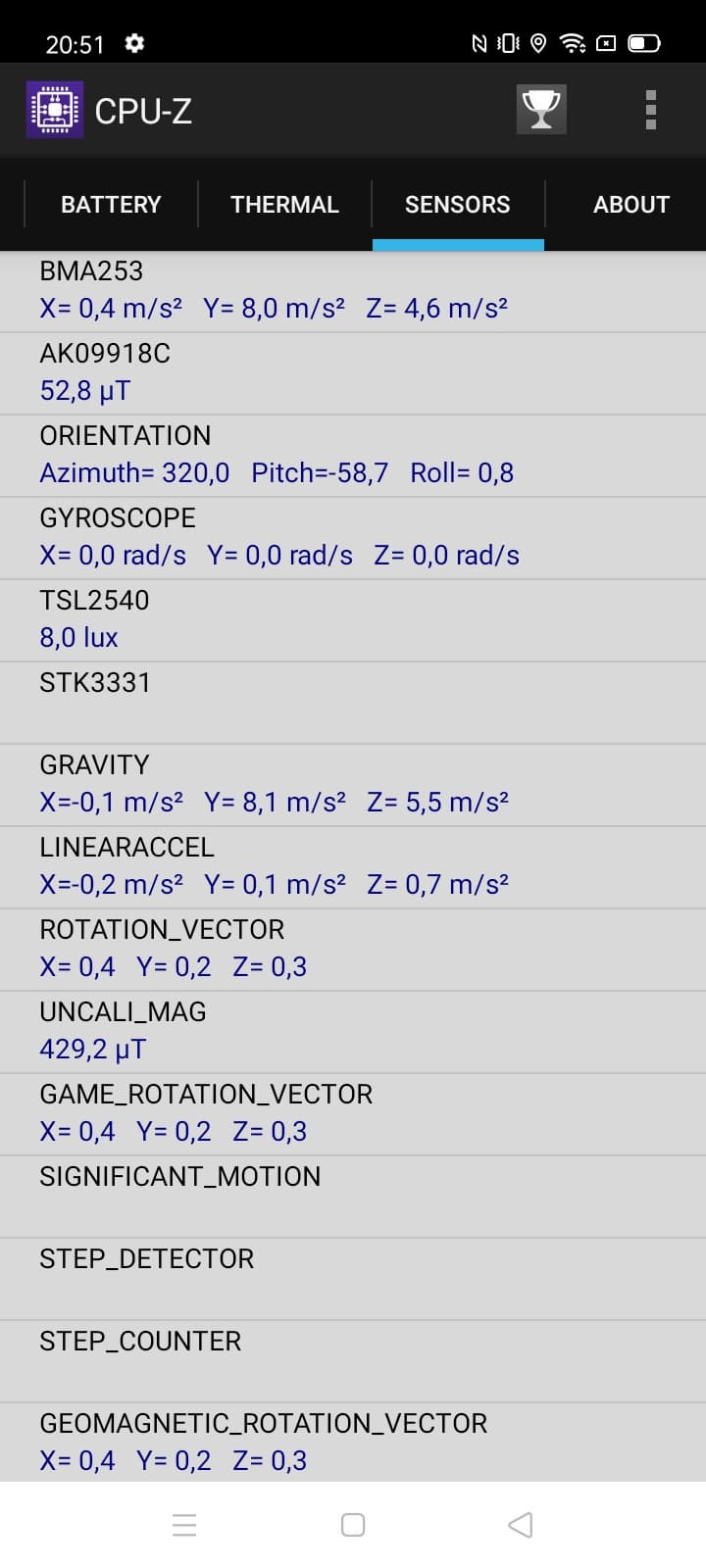Switch to the Battery tab
Image resolution: width=706 pixels, height=1568 pixels.
click(111, 205)
